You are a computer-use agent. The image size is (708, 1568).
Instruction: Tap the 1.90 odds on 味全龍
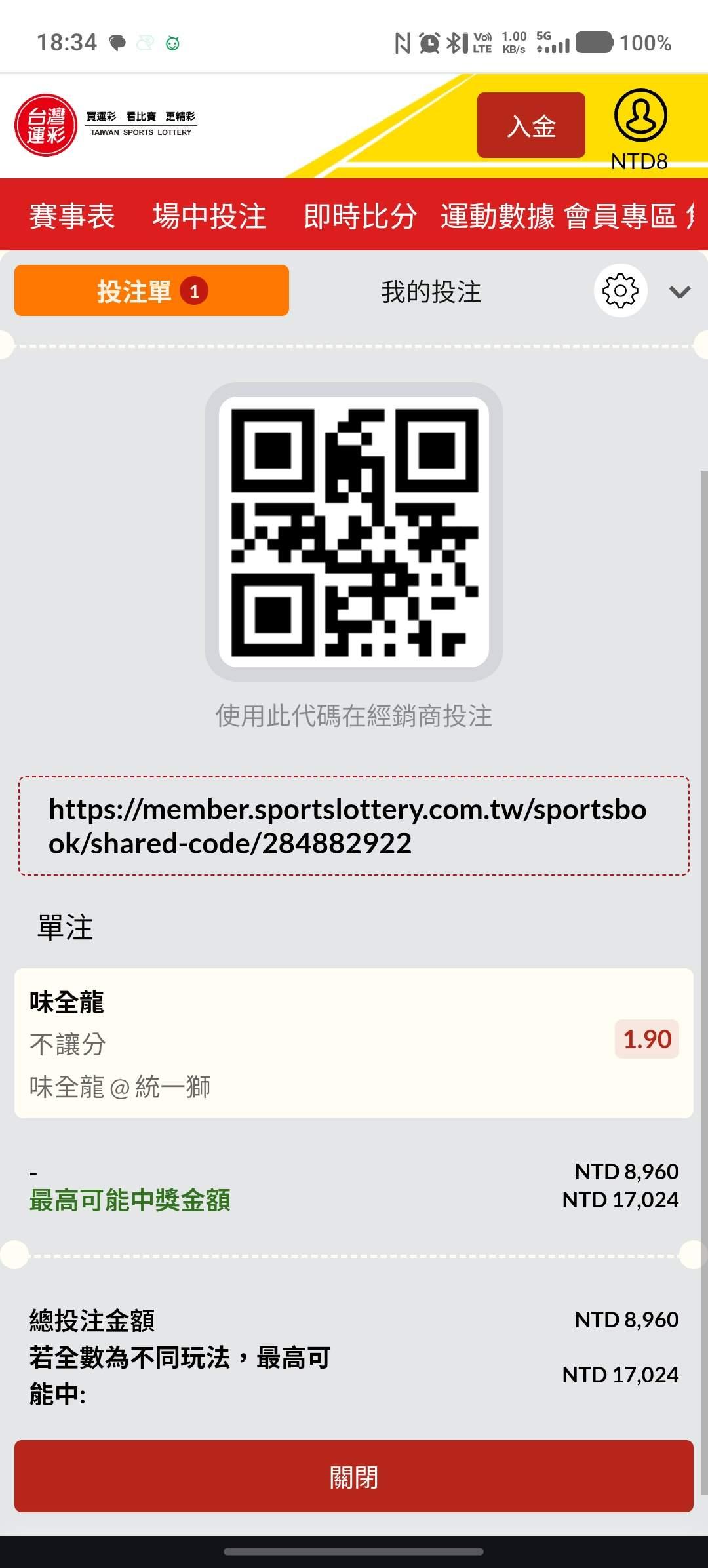[x=647, y=1039]
